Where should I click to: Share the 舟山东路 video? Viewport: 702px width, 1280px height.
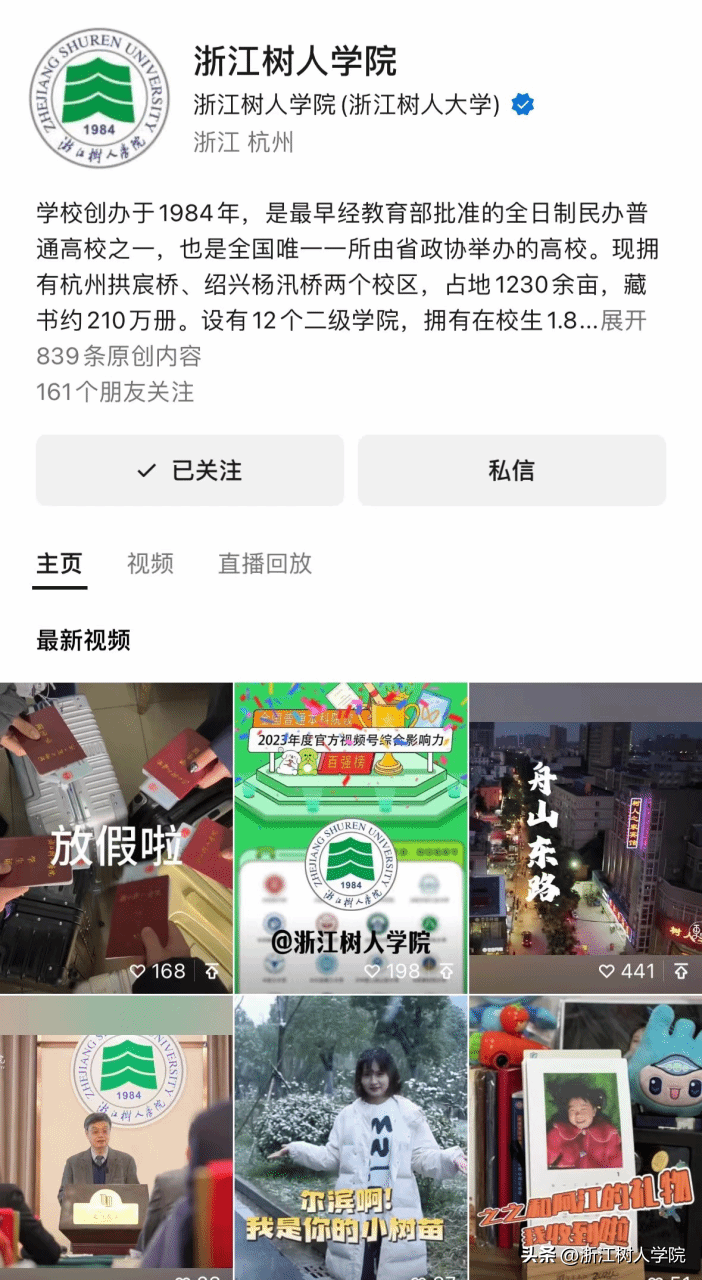pyautogui.click(x=681, y=971)
